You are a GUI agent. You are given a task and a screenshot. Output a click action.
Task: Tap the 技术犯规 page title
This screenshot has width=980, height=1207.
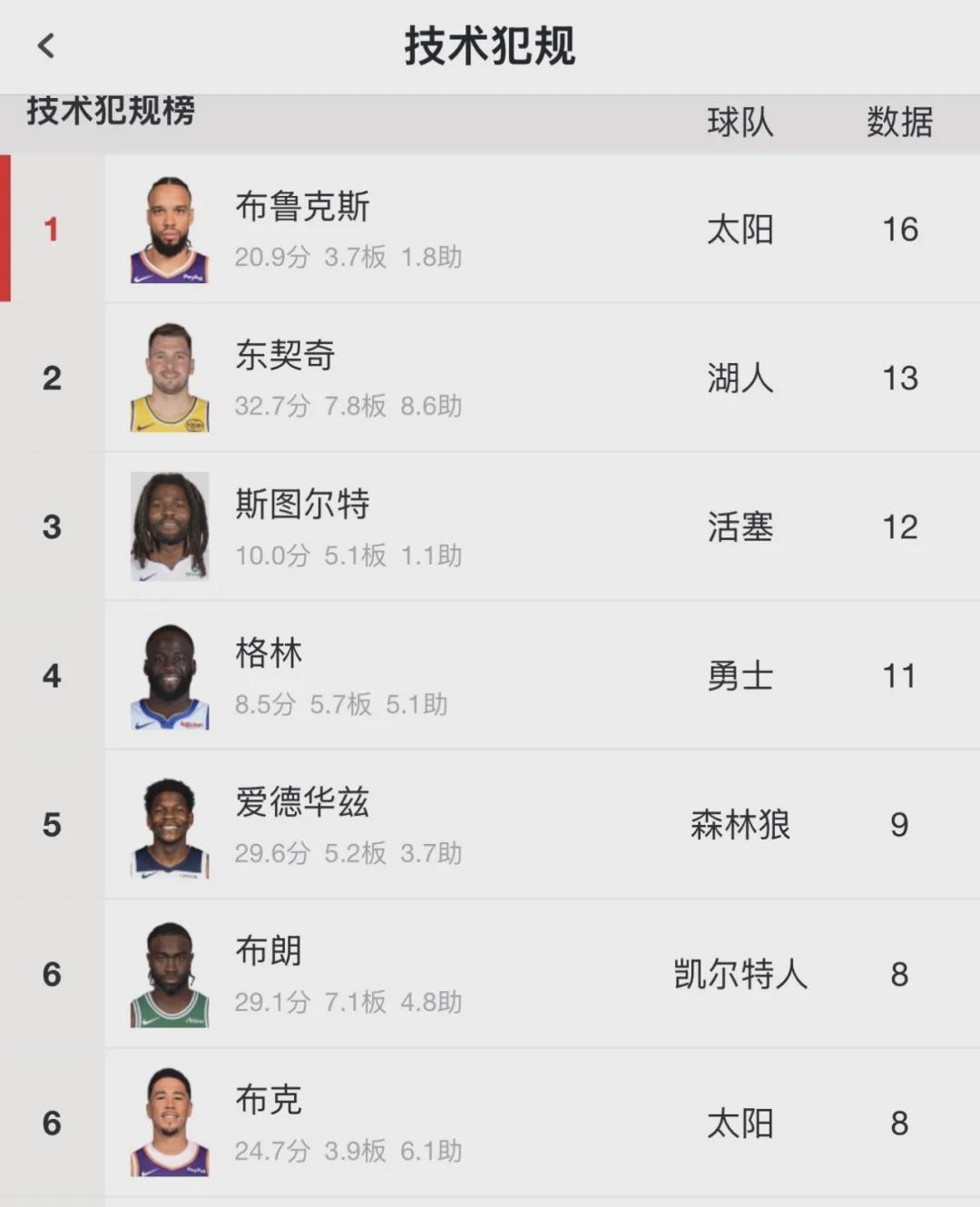tap(490, 46)
